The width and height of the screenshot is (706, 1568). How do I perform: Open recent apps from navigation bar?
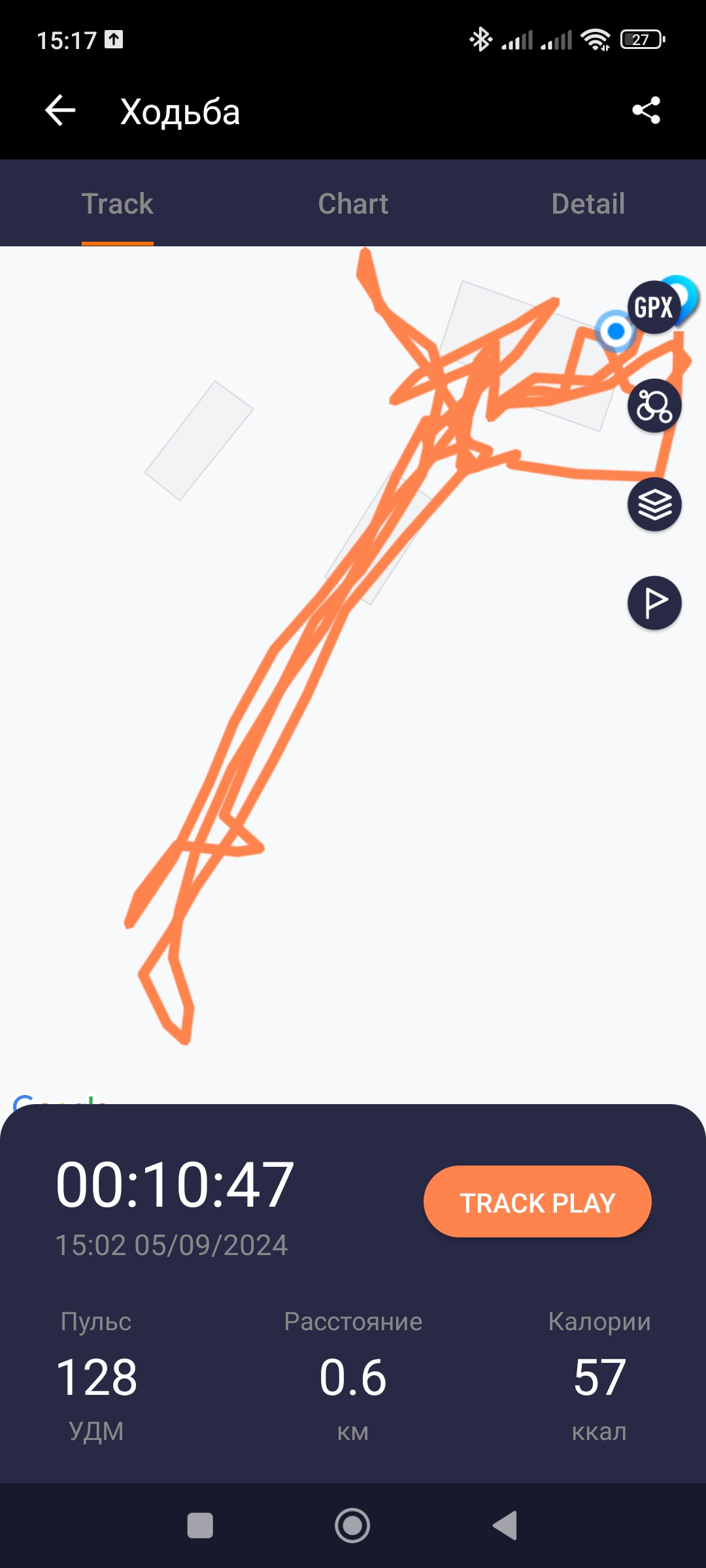[200, 1526]
